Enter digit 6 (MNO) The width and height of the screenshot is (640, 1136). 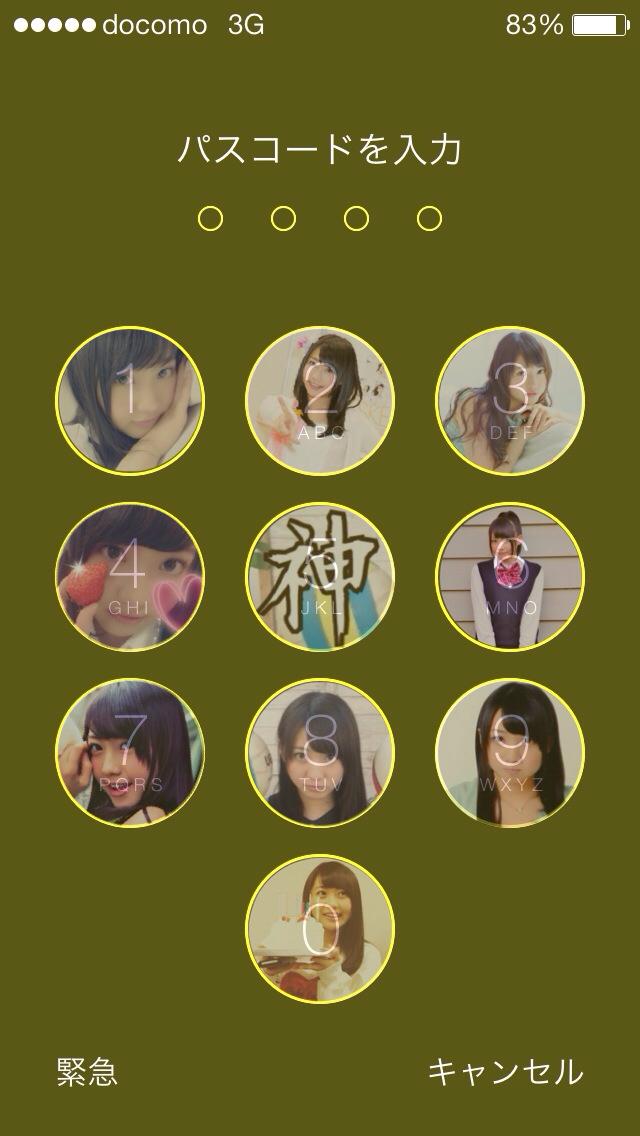(510, 577)
